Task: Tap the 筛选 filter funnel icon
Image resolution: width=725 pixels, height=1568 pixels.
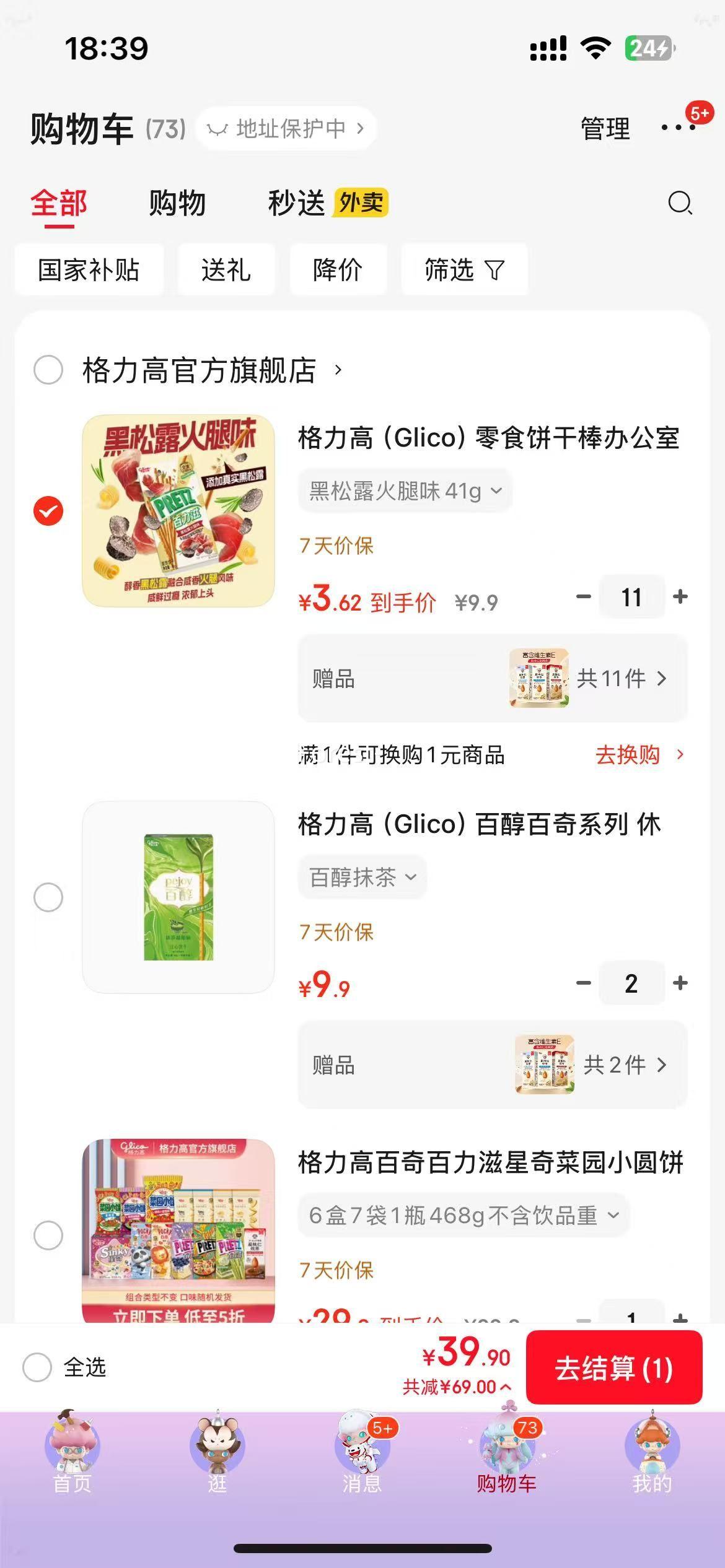Action: coord(464,269)
